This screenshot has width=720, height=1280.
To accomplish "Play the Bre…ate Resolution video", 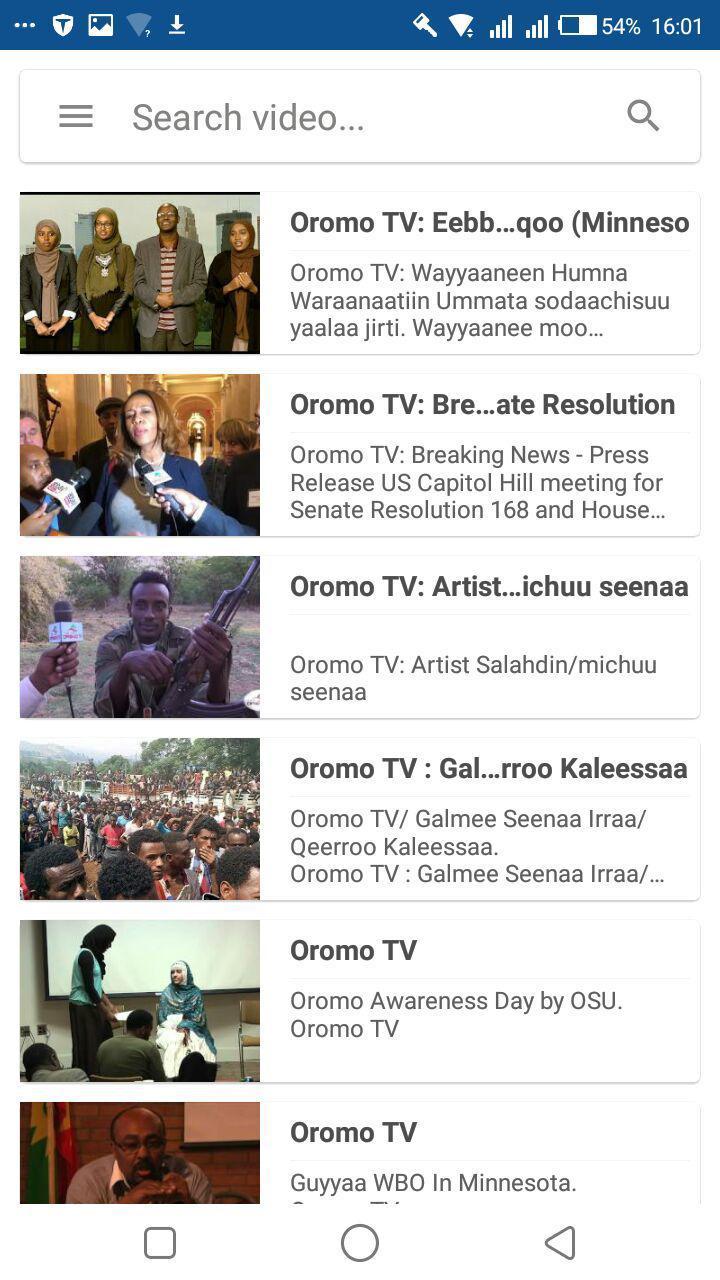I will (360, 455).
